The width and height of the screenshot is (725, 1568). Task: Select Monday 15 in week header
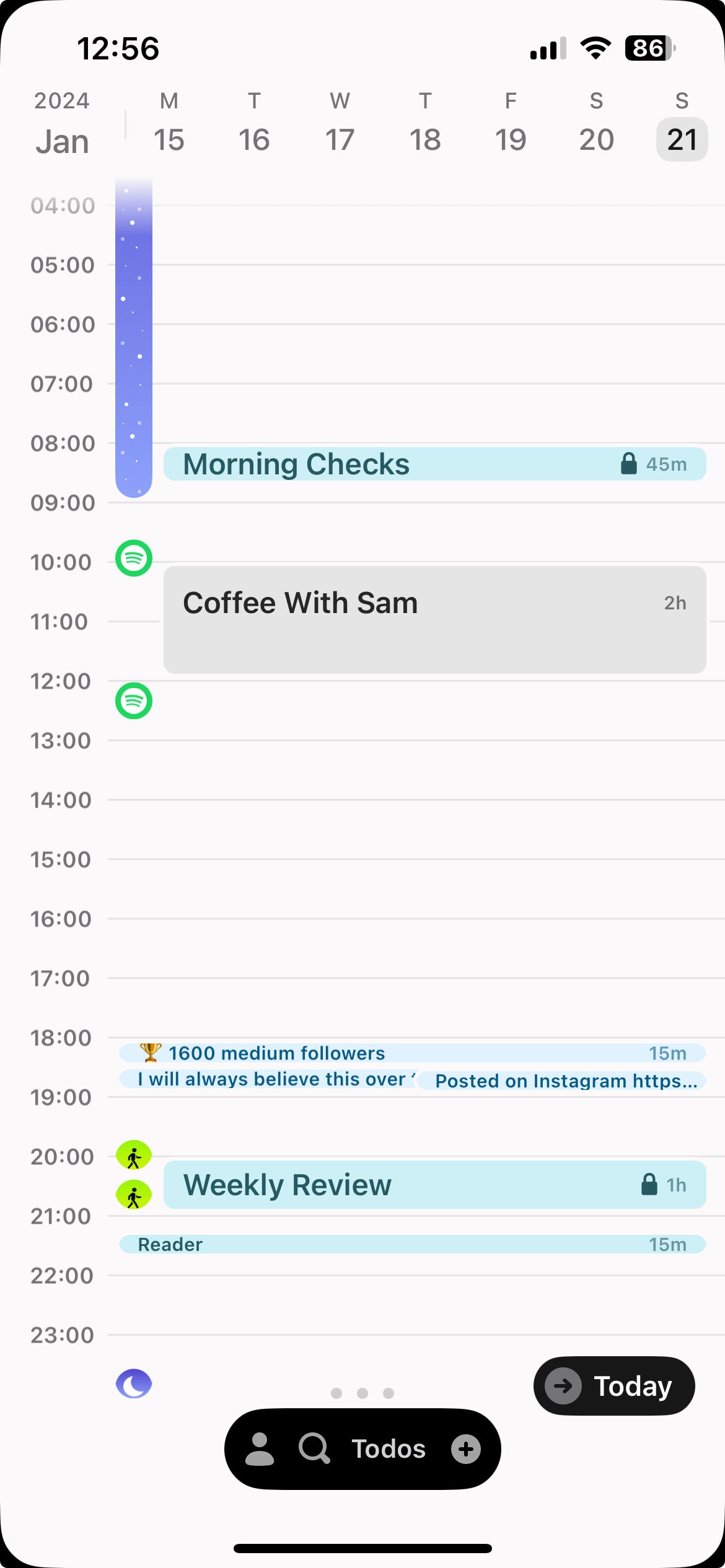(x=169, y=127)
